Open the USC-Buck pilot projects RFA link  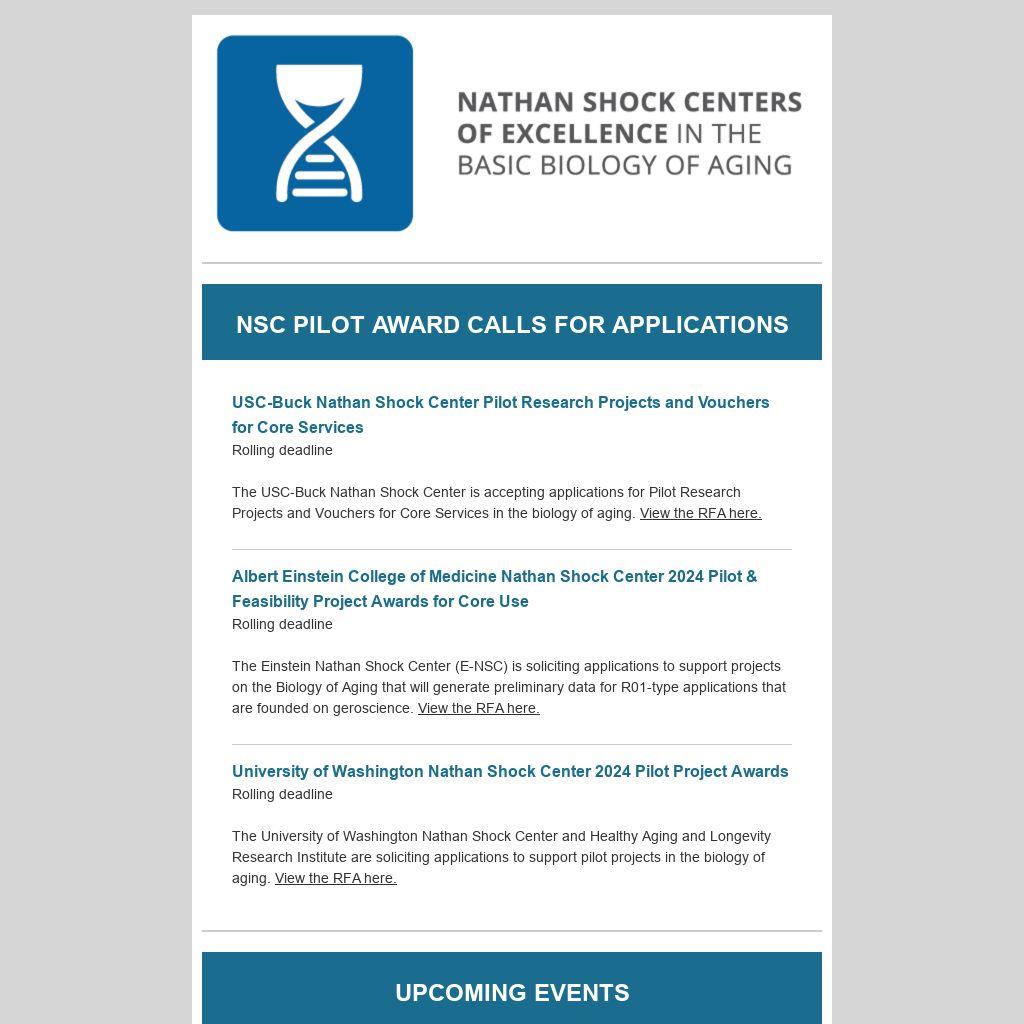click(x=700, y=513)
